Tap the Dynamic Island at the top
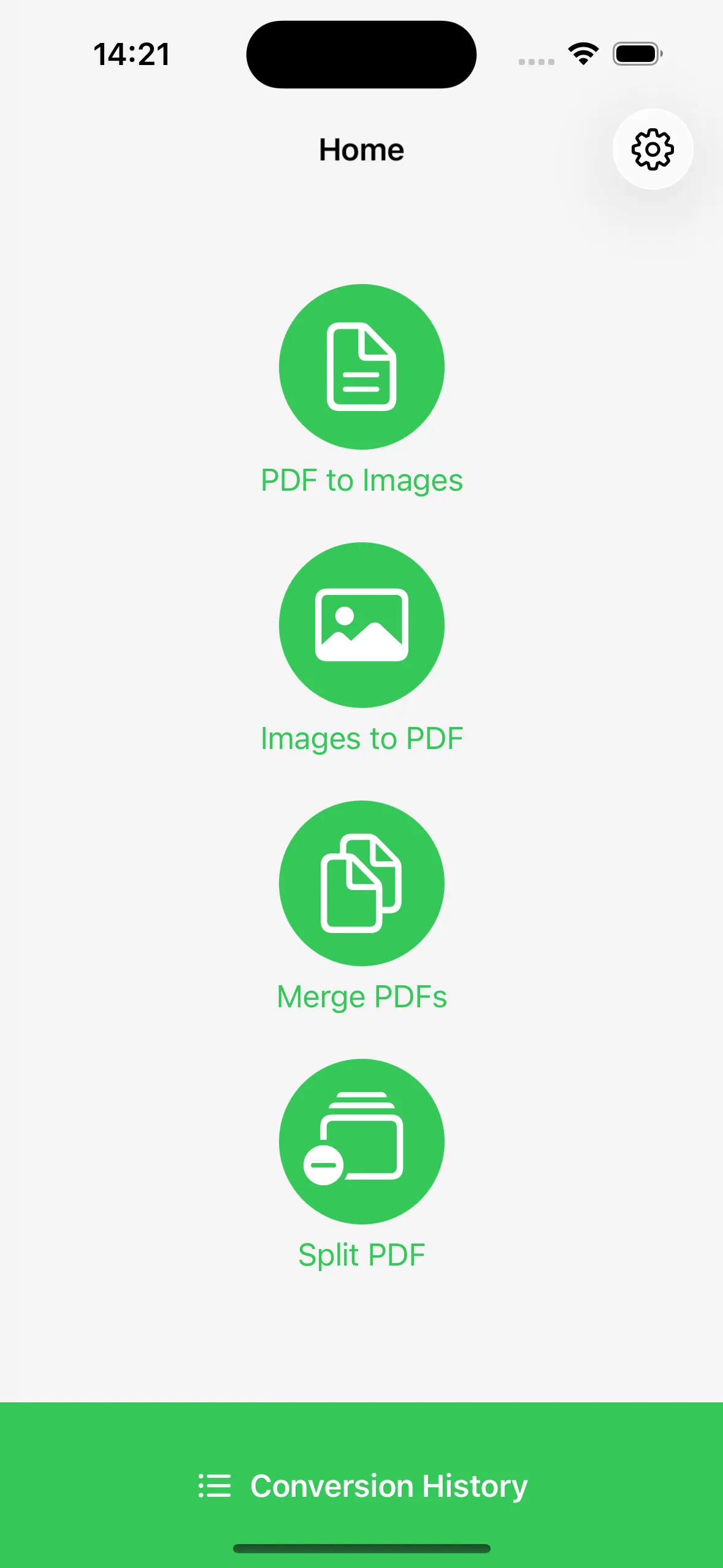 (x=361, y=54)
